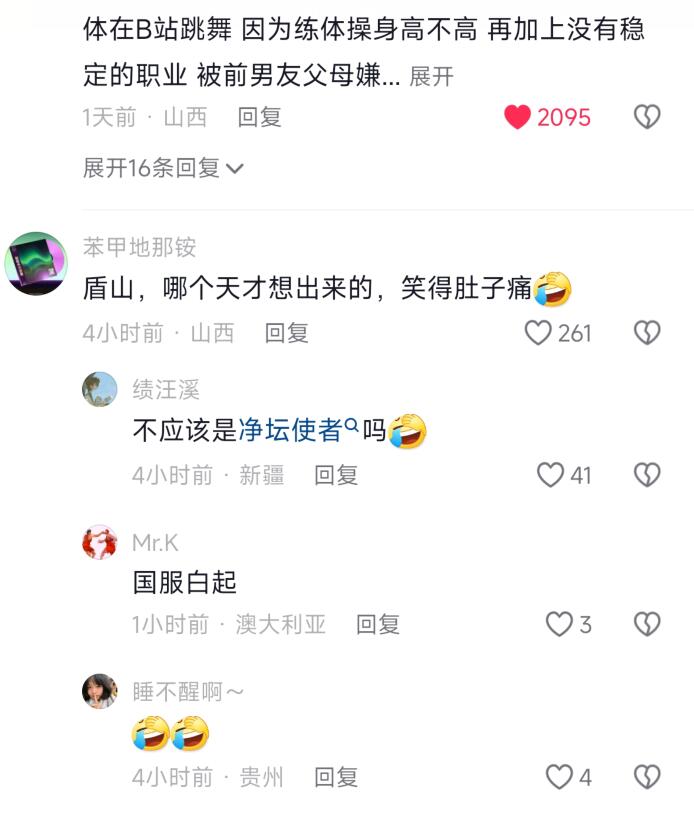Like 睡不醒啊～'s emoji reply
The image size is (694, 822).
558,777
